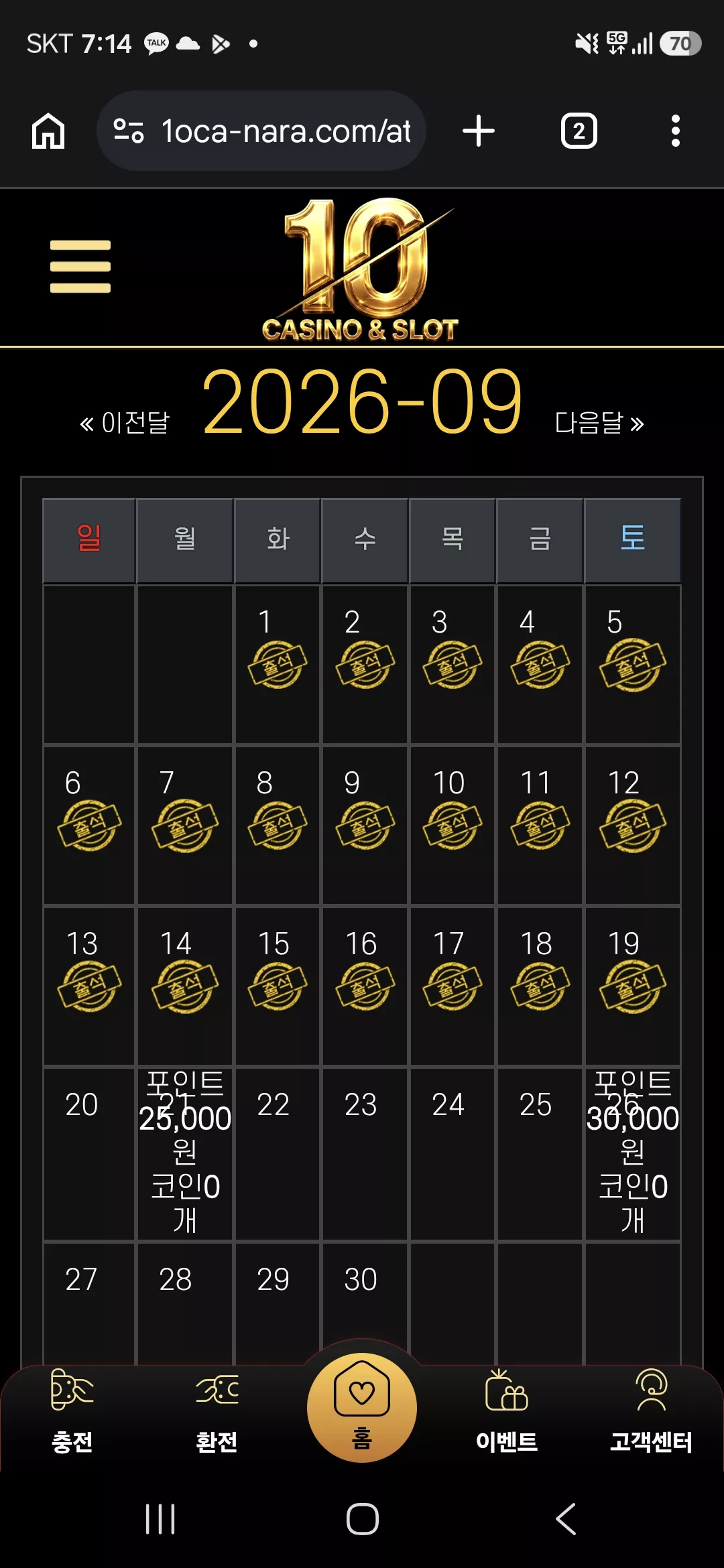Viewport: 724px width, 1568px height.
Task: Tap the 1oca-nara.com address bar
Action: click(x=261, y=131)
